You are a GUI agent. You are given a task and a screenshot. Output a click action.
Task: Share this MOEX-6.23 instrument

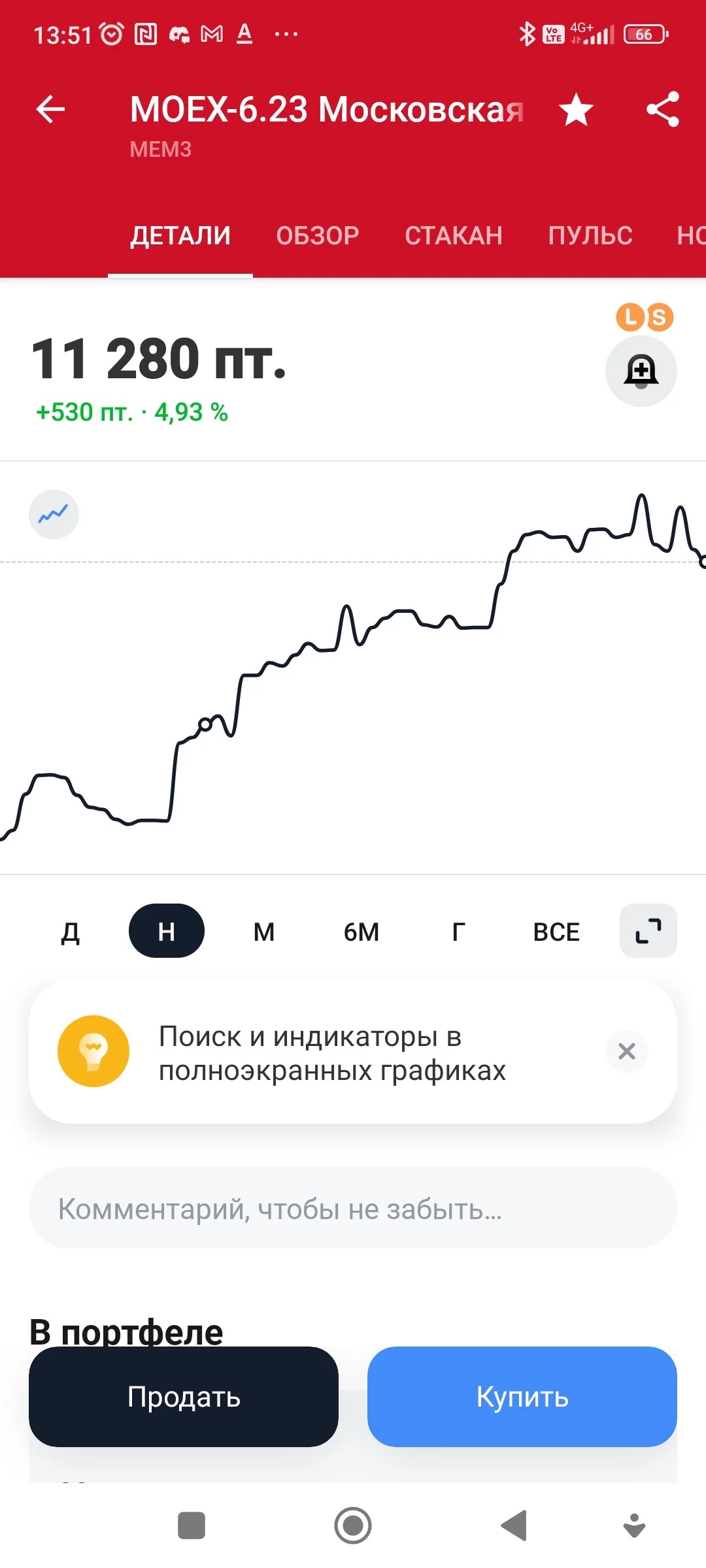663,109
